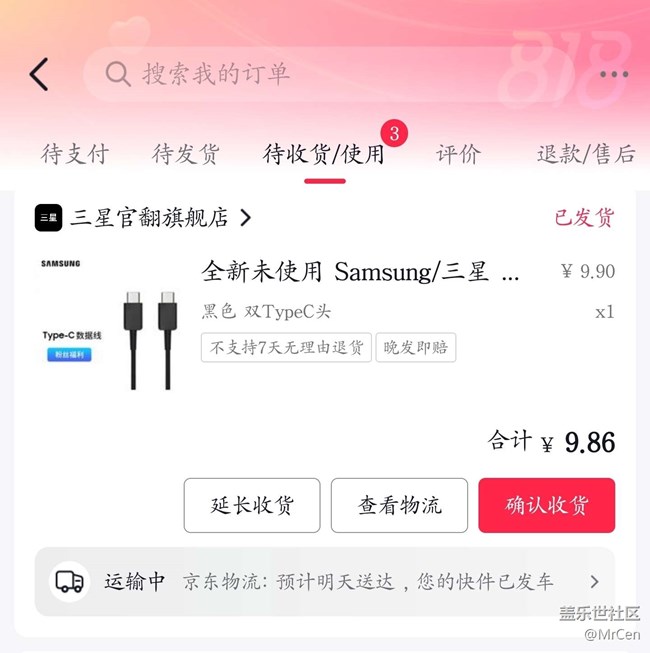Go back using the arrow icon
The width and height of the screenshot is (650, 653).
pyautogui.click(x=39, y=74)
